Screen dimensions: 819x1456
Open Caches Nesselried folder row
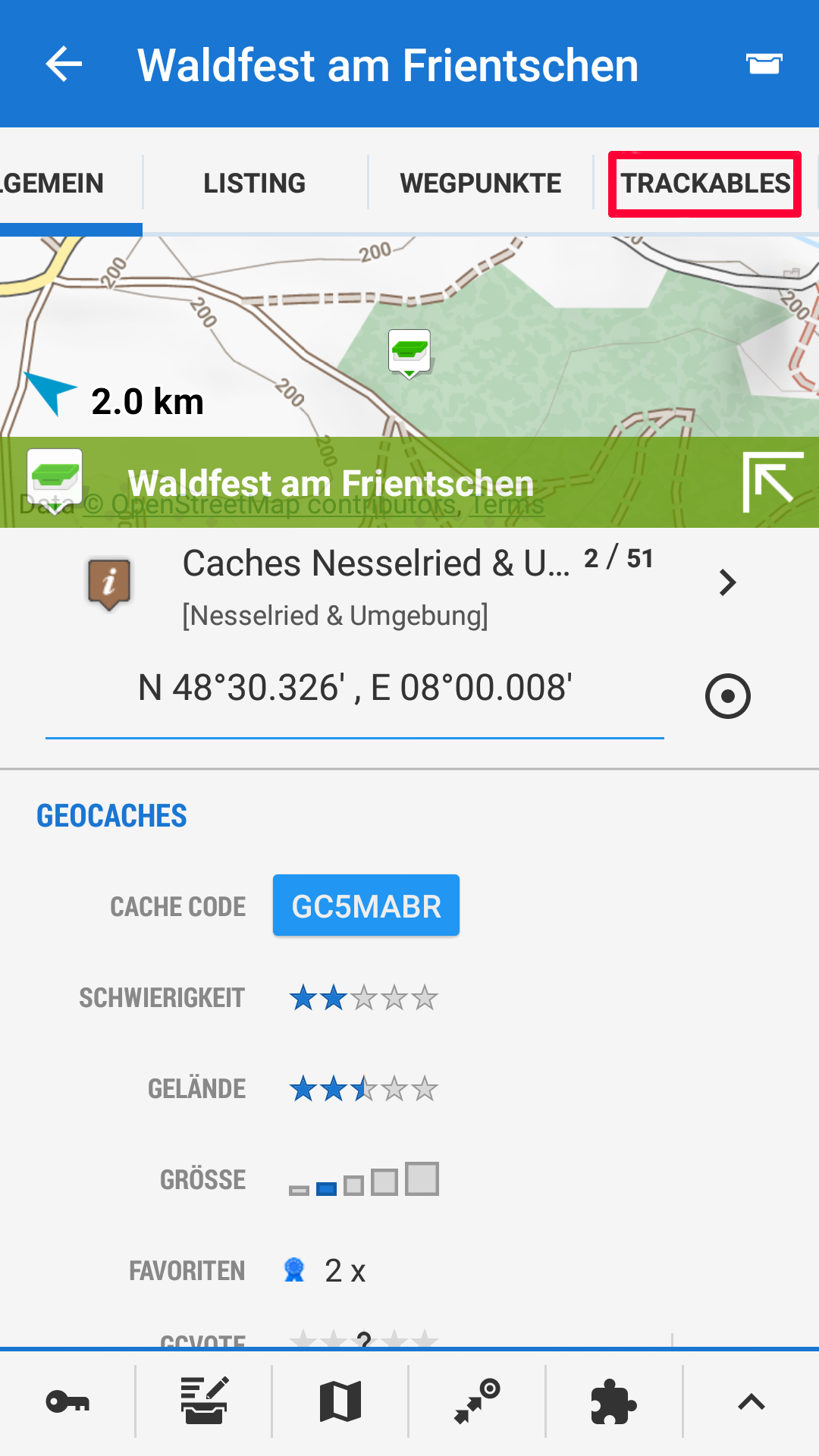pos(409,584)
